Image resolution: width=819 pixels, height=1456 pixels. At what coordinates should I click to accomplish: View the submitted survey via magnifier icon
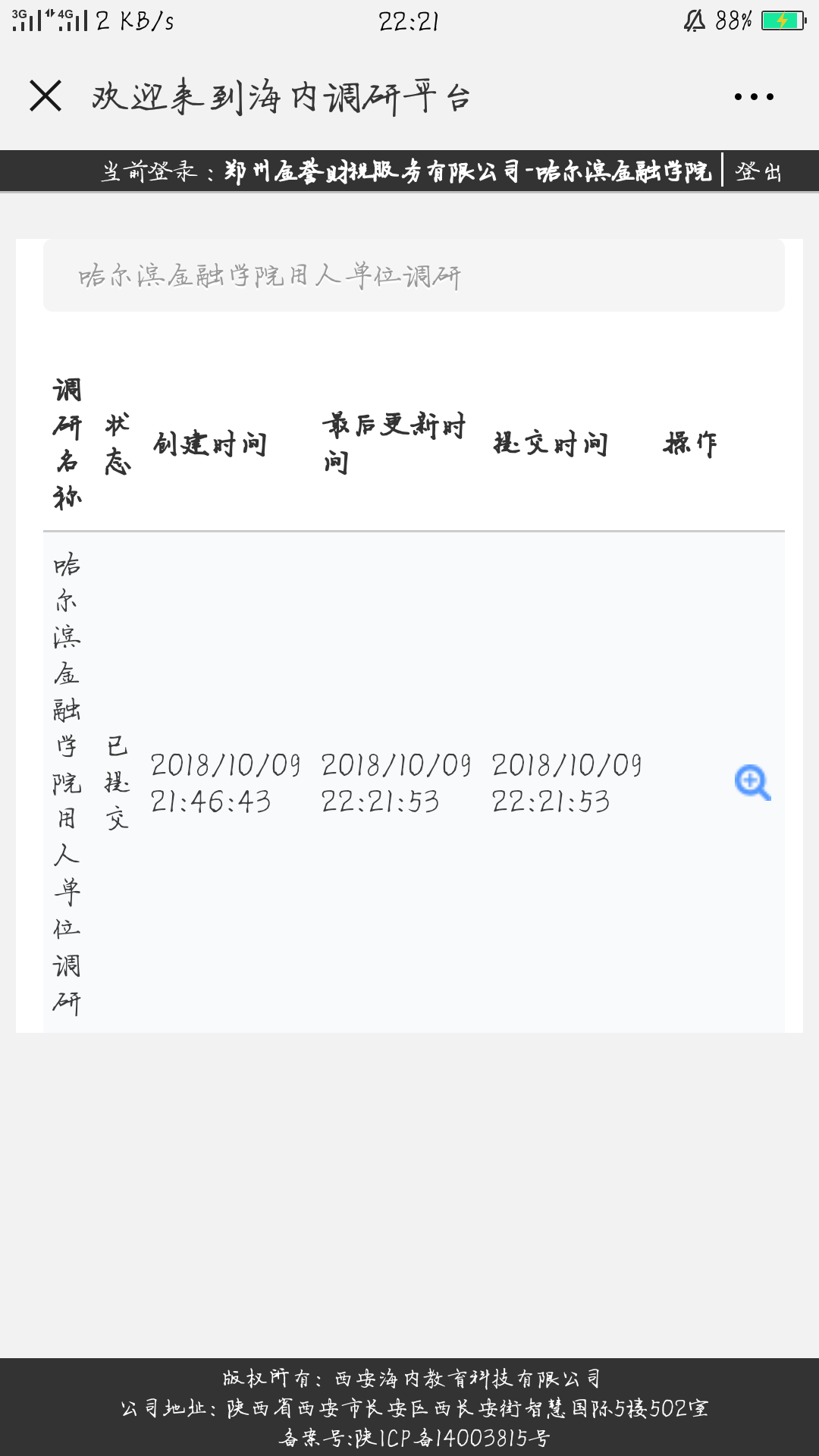coord(752,783)
